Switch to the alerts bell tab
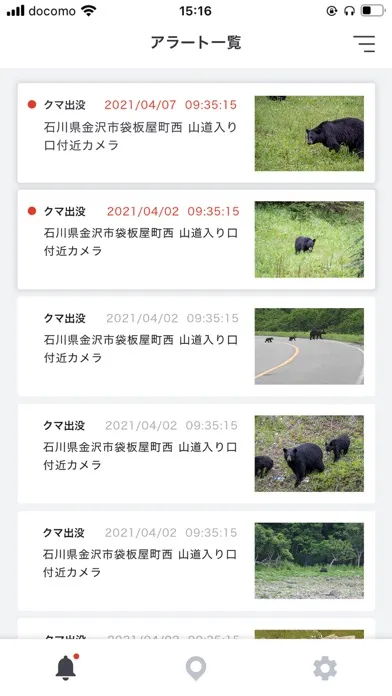Viewport: 392px width, 696px height. [67, 667]
